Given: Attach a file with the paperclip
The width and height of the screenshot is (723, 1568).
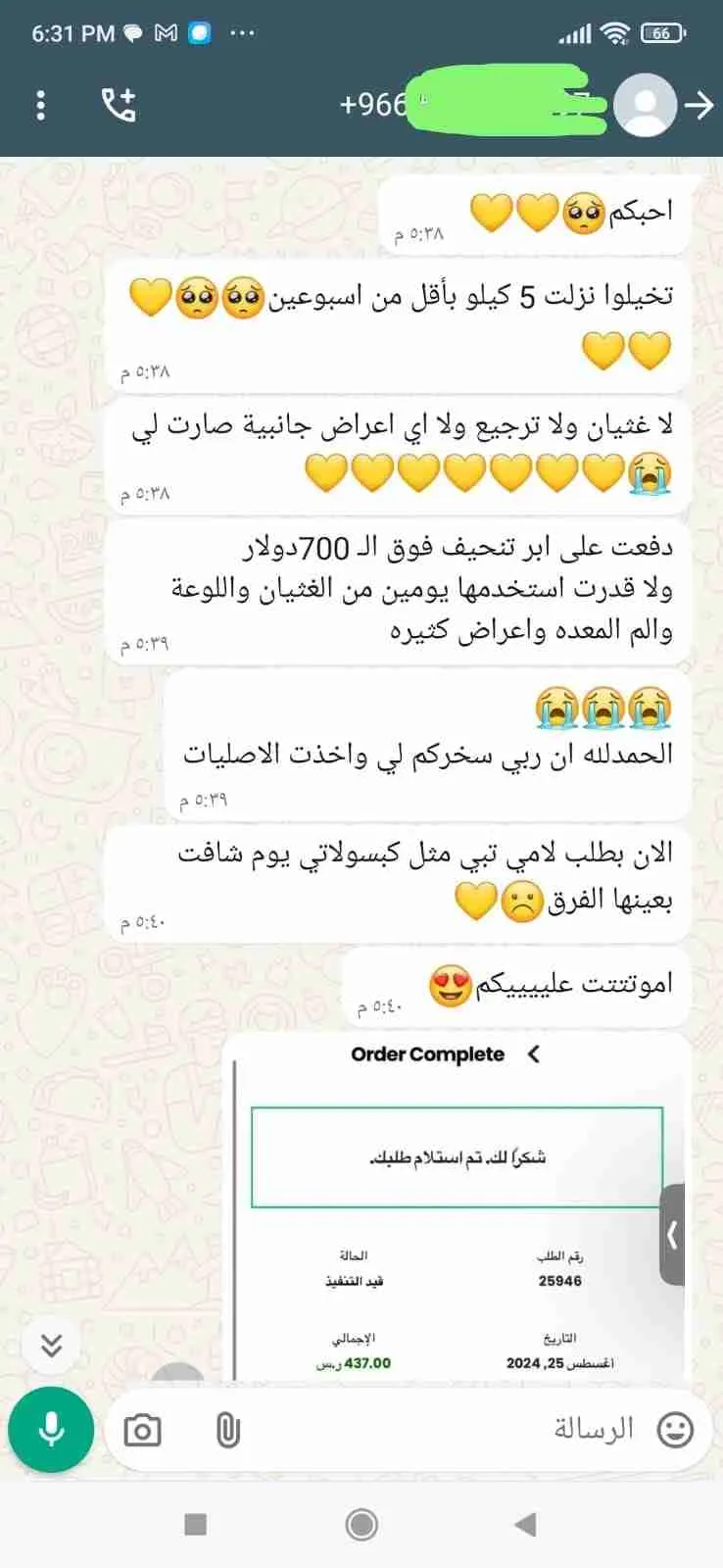Looking at the screenshot, I should click(227, 1432).
